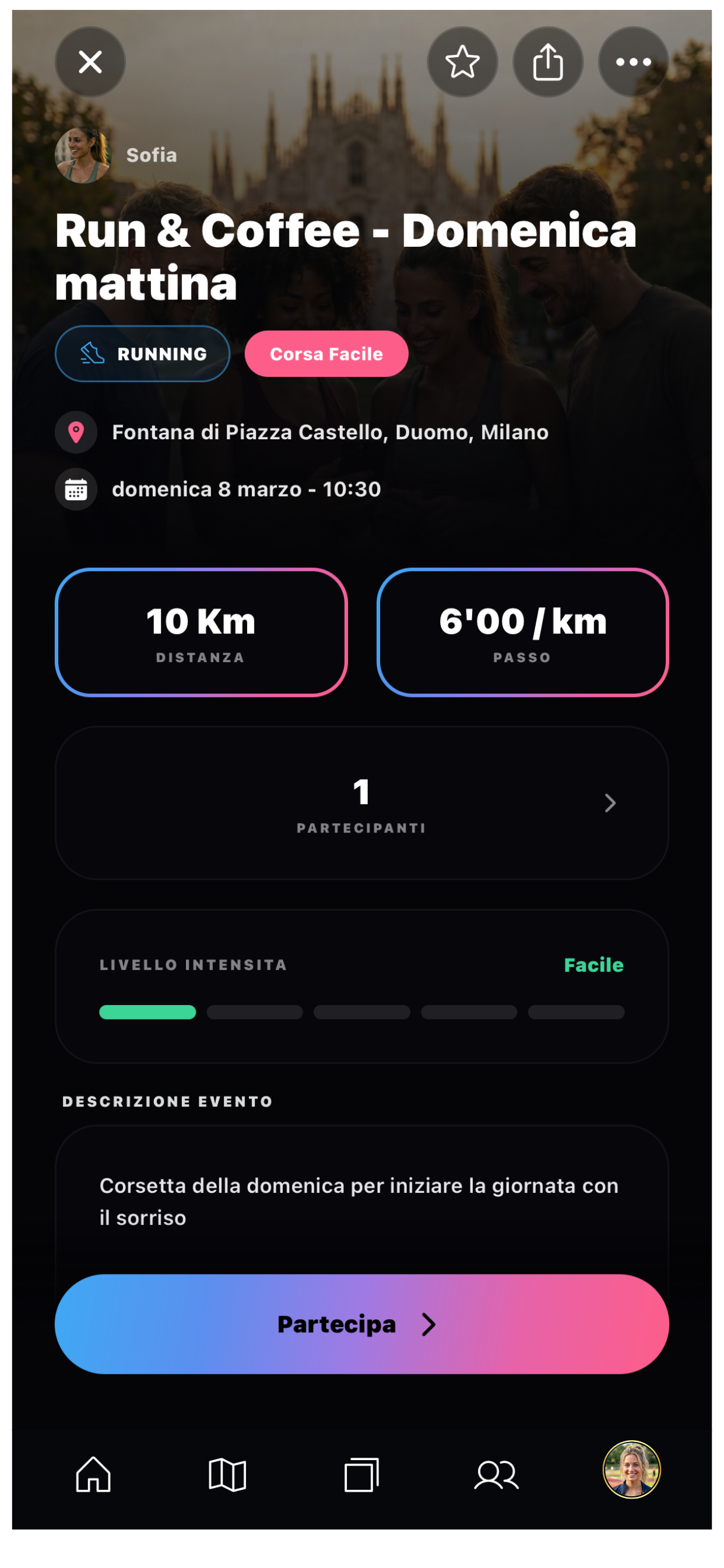This screenshot has height=1568, width=724.
Task: Select the RUNNING activity badge
Action: point(142,353)
